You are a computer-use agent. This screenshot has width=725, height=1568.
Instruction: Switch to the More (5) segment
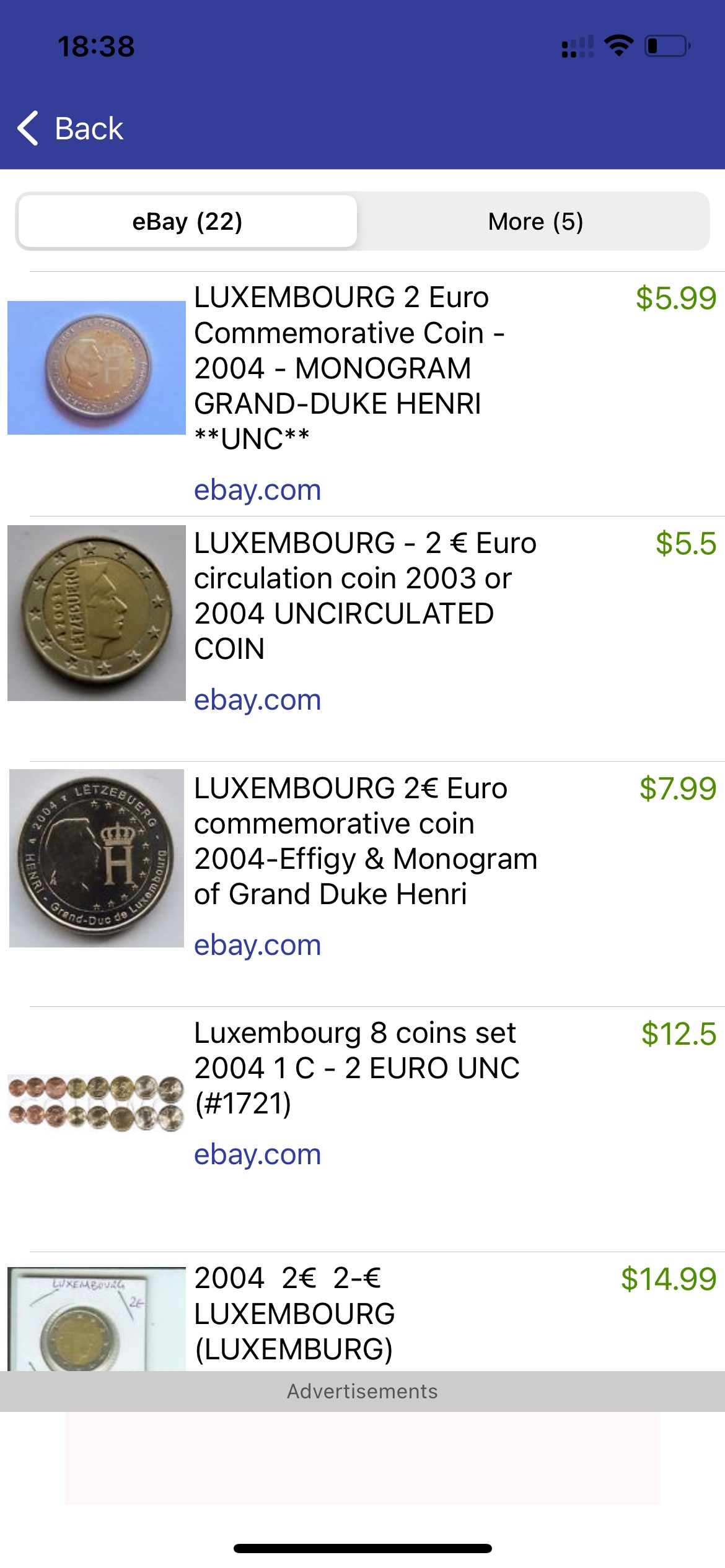(535, 221)
